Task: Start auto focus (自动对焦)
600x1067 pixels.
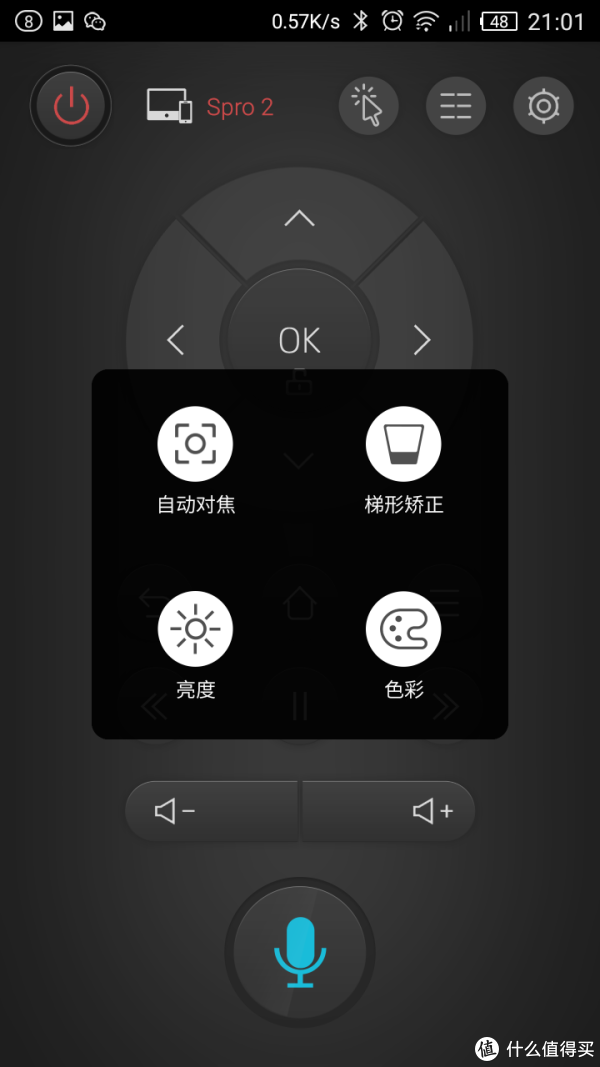Action: [196, 461]
